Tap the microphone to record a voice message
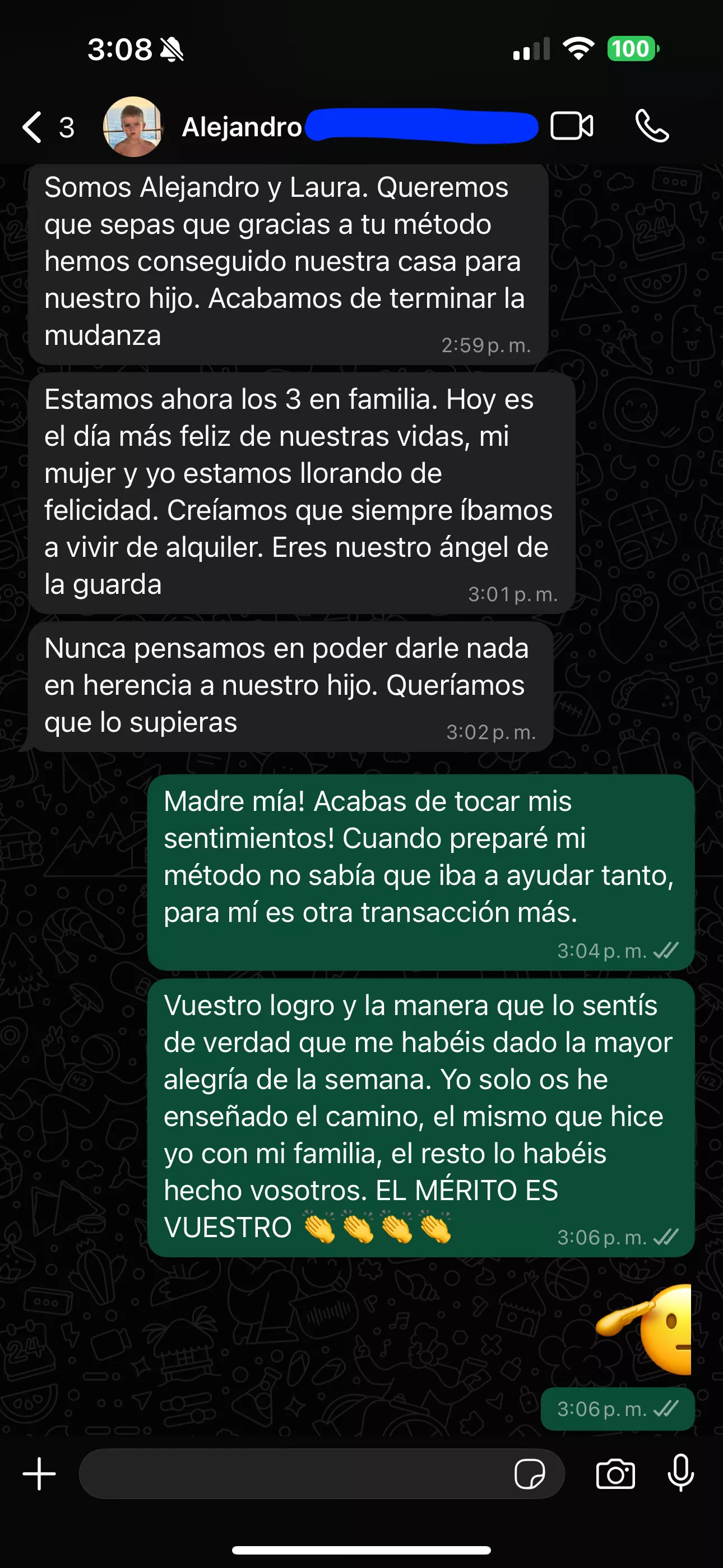The height and width of the screenshot is (1568, 723). (680, 1474)
